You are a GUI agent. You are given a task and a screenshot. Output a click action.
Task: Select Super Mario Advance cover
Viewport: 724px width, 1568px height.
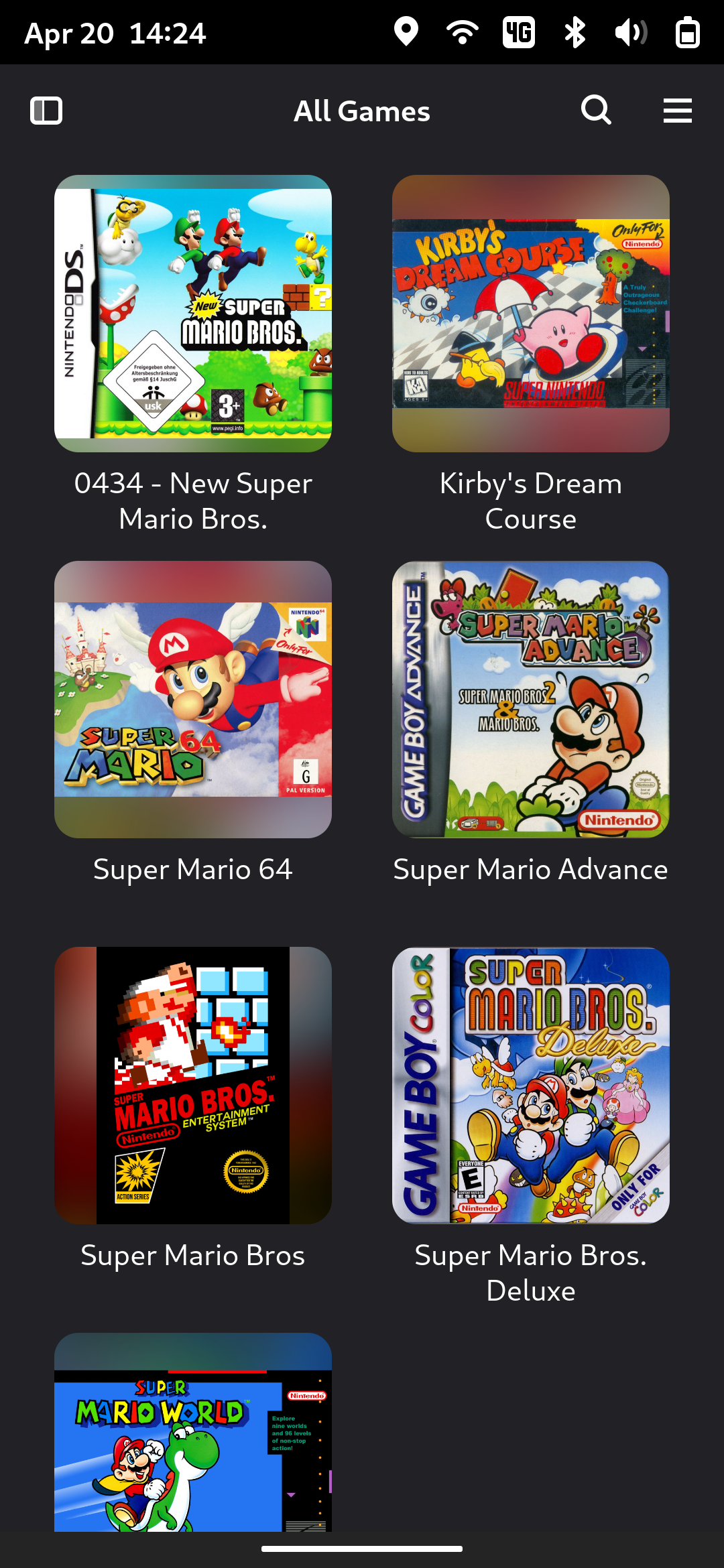(x=531, y=700)
